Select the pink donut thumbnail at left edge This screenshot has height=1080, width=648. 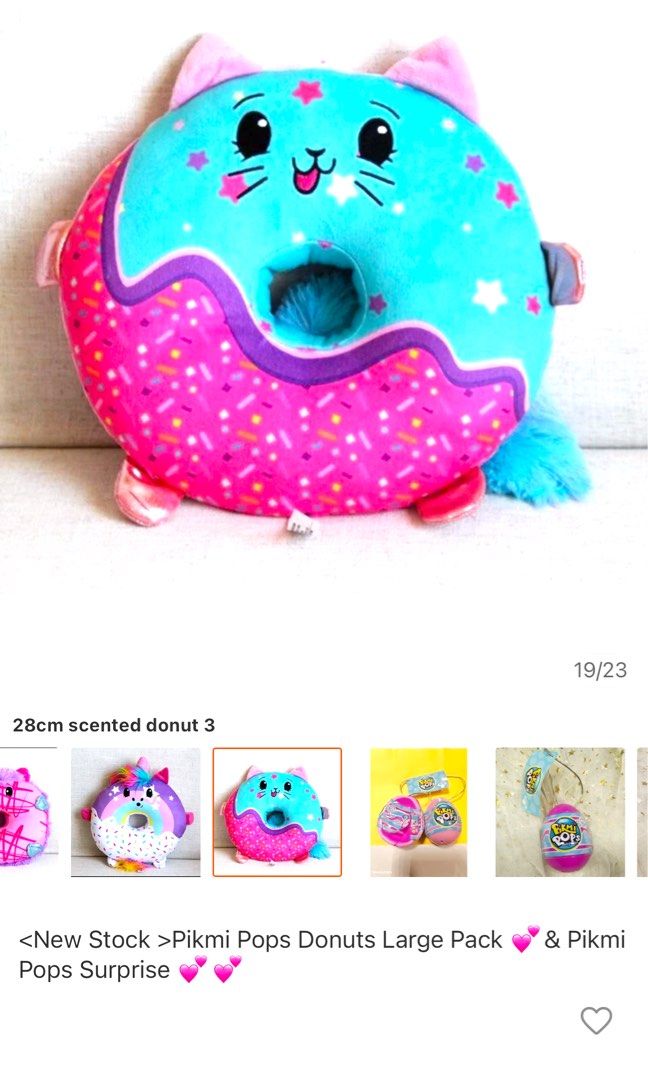[28, 812]
